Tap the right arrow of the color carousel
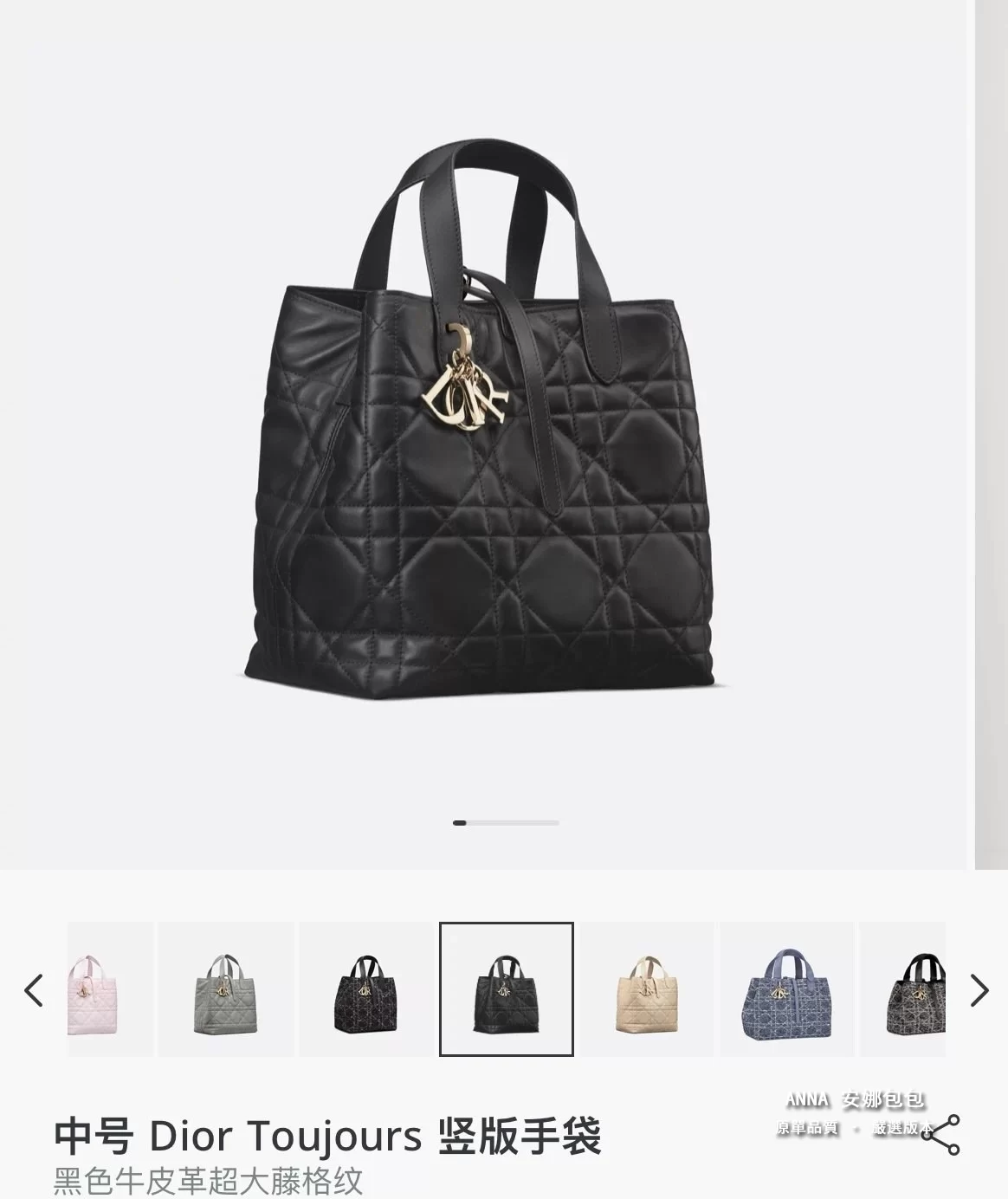1008x1199 pixels. click(x=979, y=989)
